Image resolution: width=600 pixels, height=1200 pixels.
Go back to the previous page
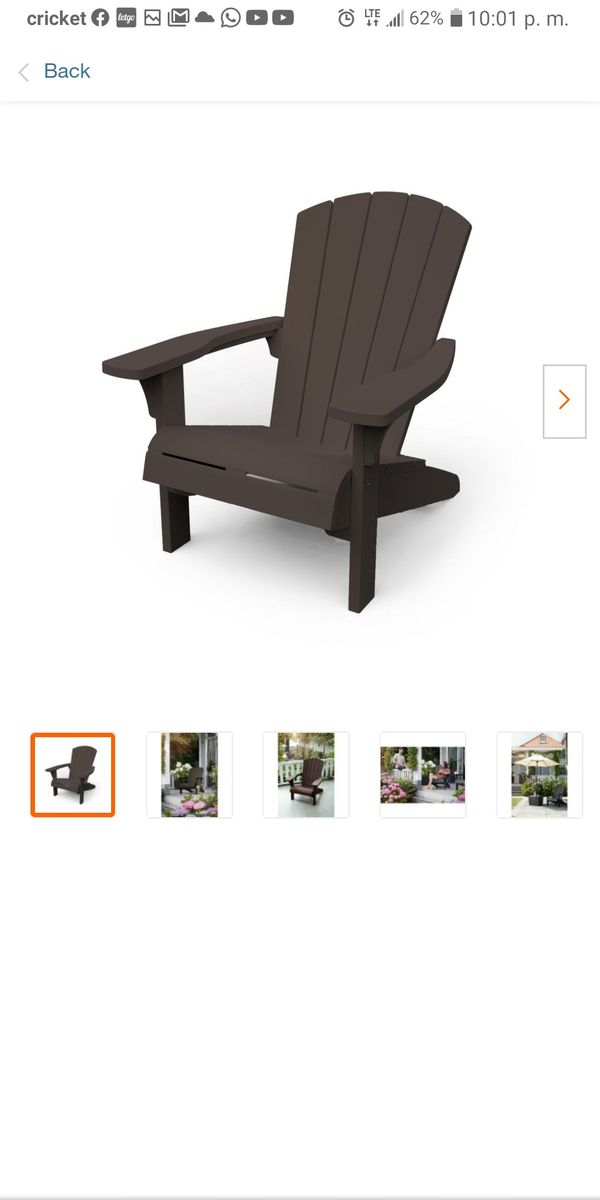[x=55, y=71]
